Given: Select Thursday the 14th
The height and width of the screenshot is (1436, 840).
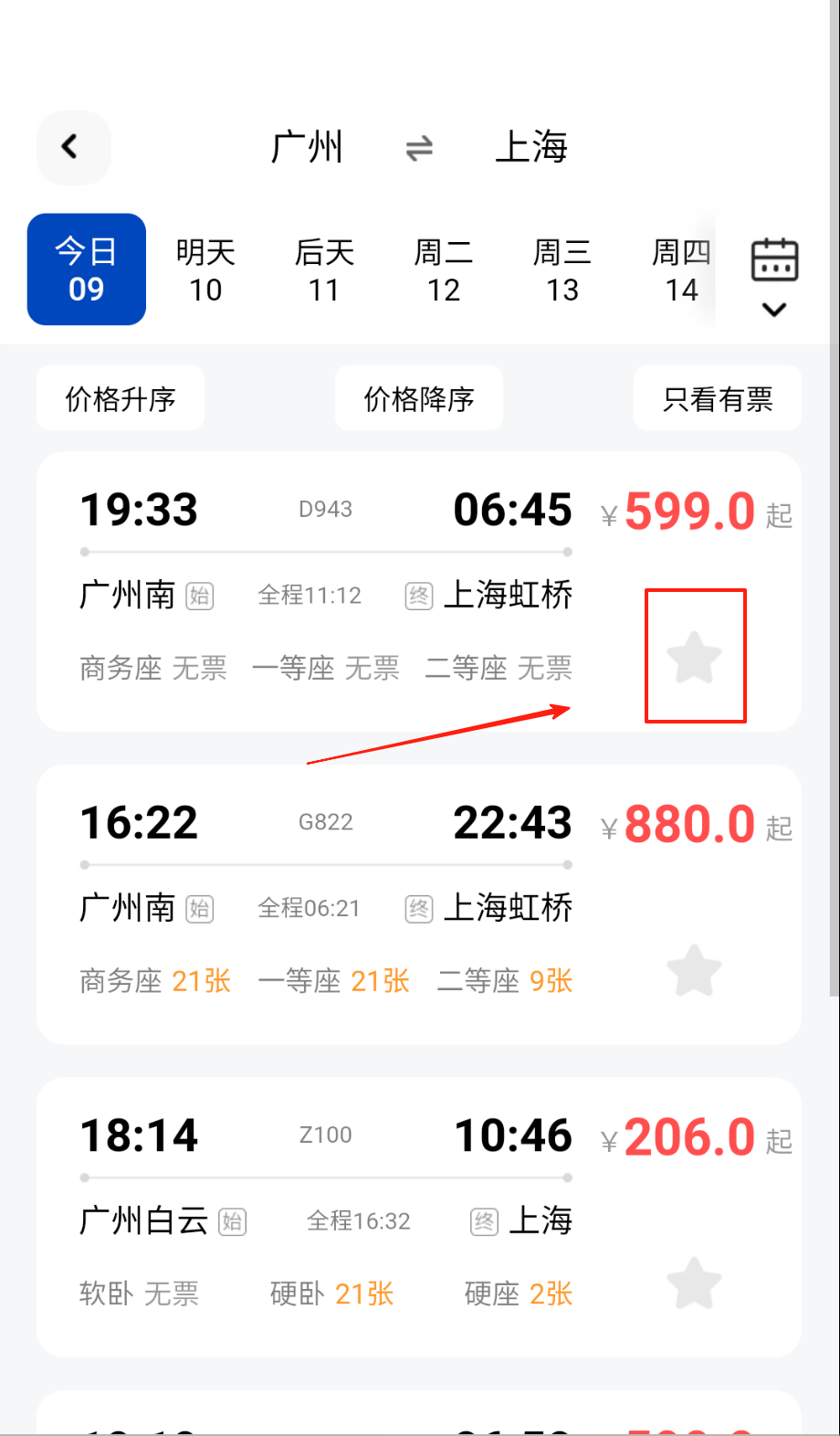Looking at the screenshot, I should [681, 270].
